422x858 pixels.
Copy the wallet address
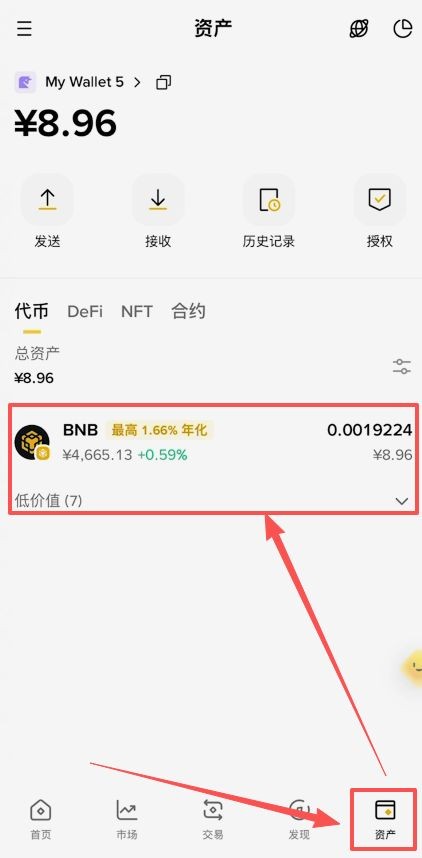[x=163, y=83]
